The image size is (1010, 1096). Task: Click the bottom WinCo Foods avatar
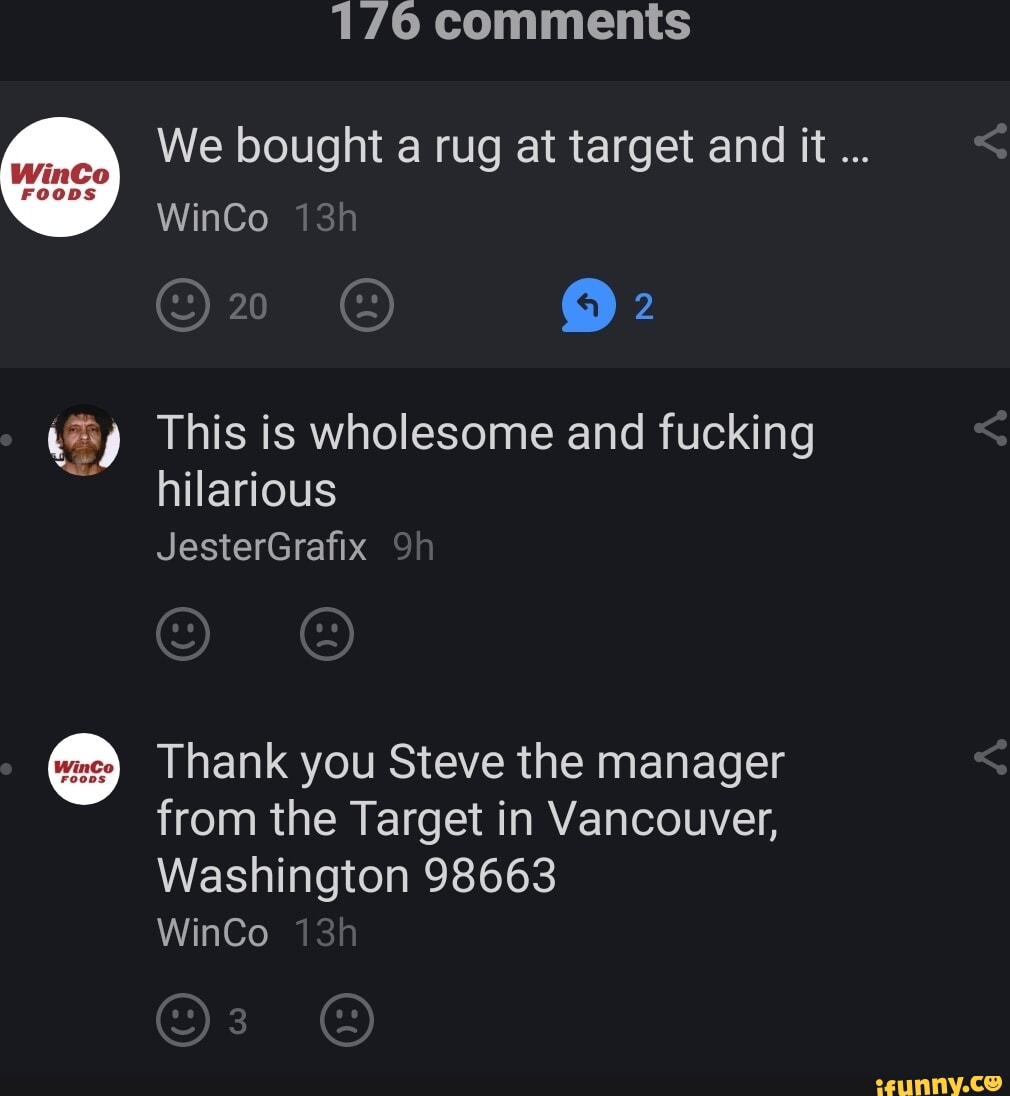point(85,769)
